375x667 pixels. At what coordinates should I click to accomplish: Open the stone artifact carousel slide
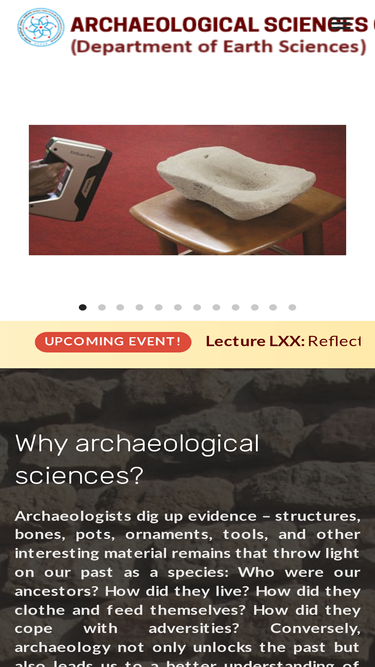[188, 190]
